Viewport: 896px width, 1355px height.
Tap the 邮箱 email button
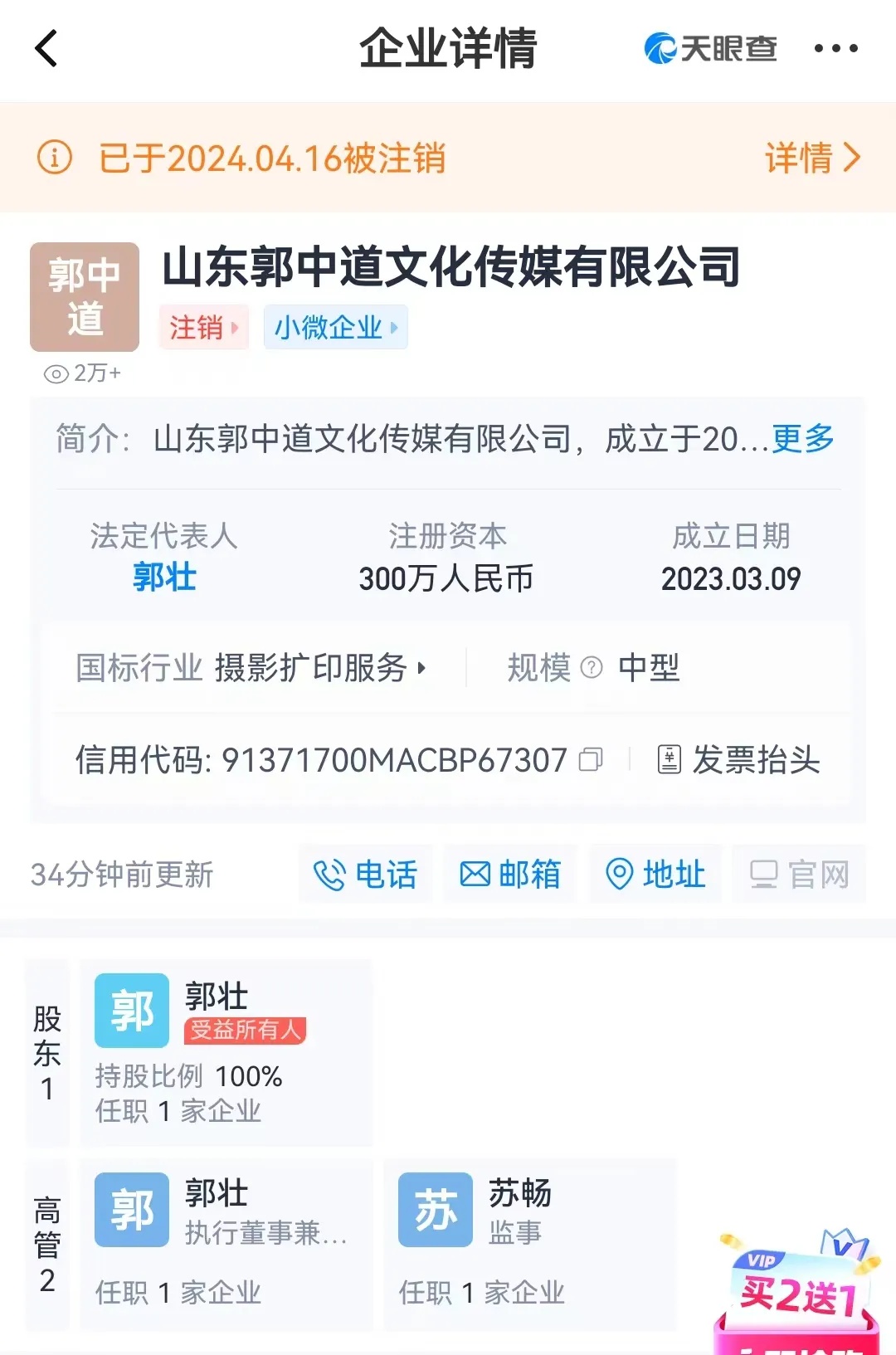tap(510, 875)
